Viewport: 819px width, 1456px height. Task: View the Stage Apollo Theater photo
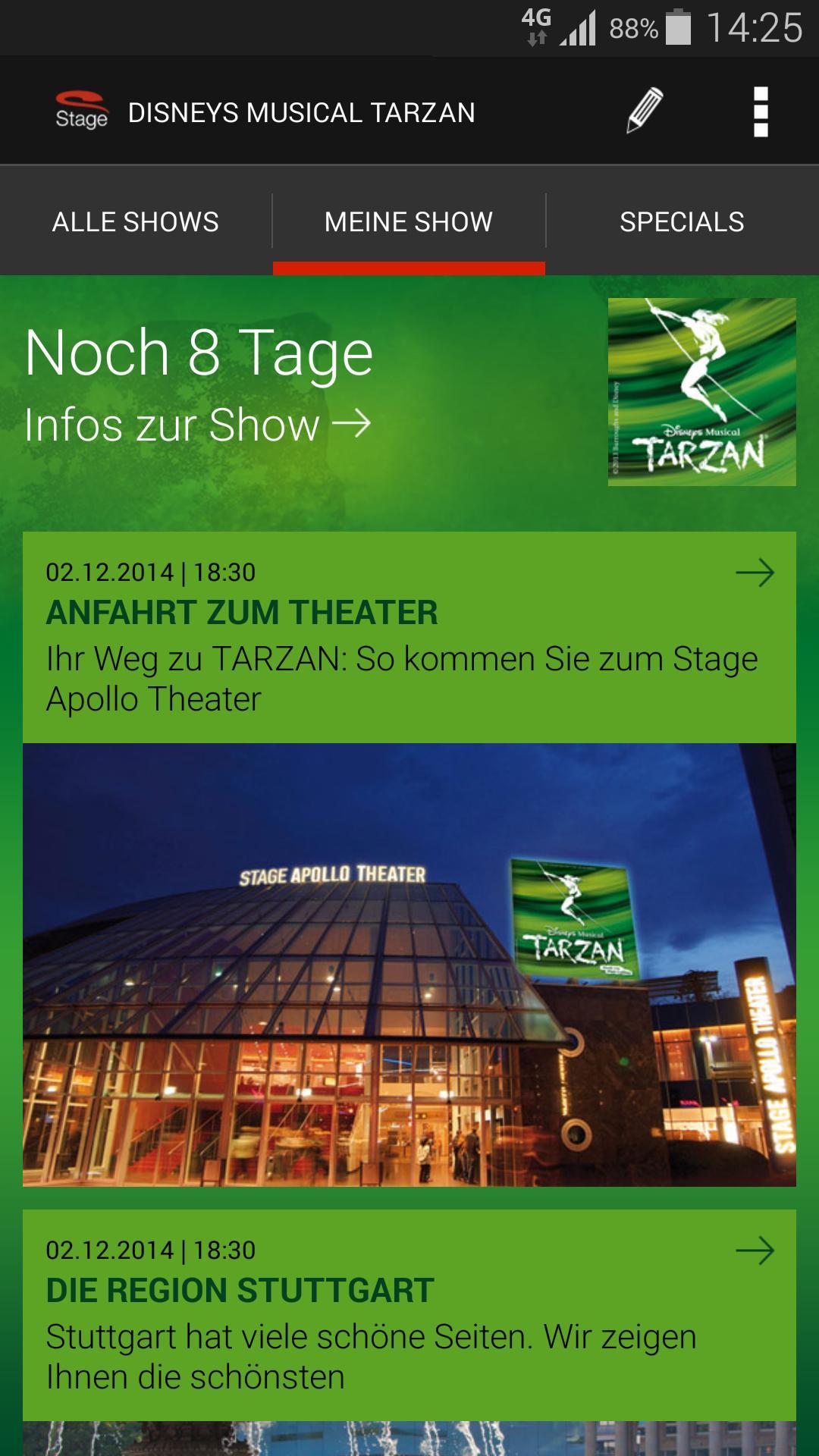(x=409, y=965)
